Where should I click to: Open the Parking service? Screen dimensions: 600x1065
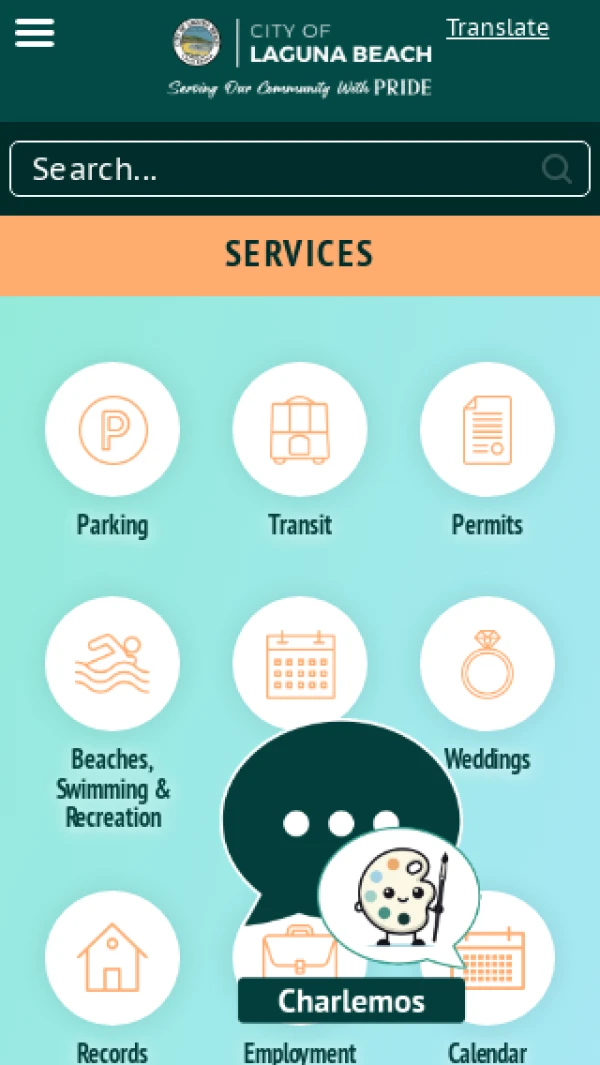point(112,430)
